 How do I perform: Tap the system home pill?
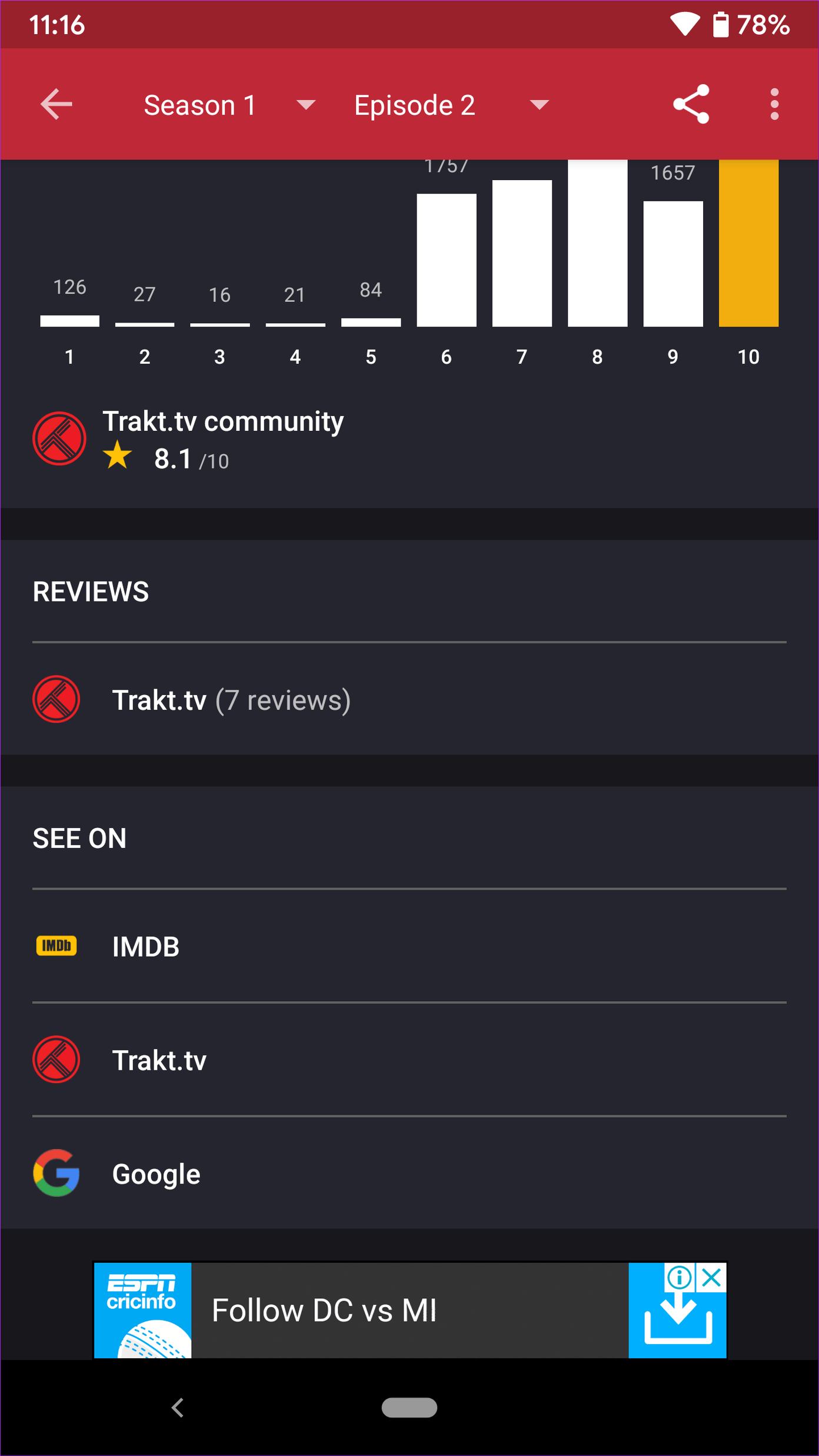pos(409,1408)
